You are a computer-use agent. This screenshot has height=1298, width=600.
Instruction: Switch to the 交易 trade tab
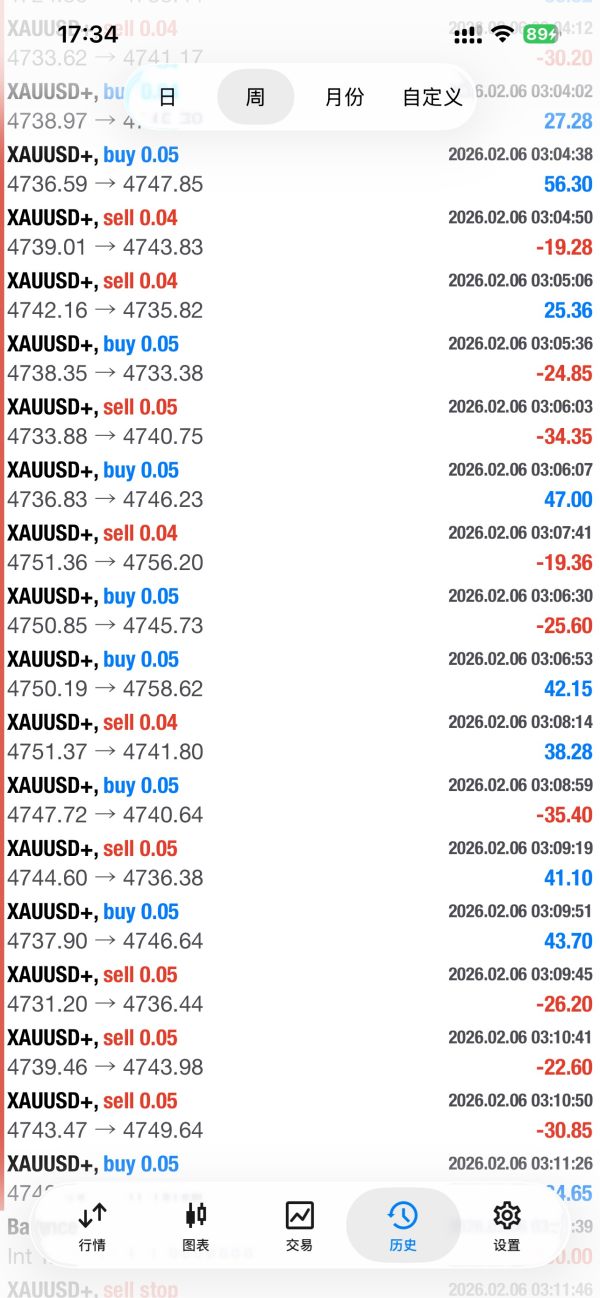click(299, 1226)
